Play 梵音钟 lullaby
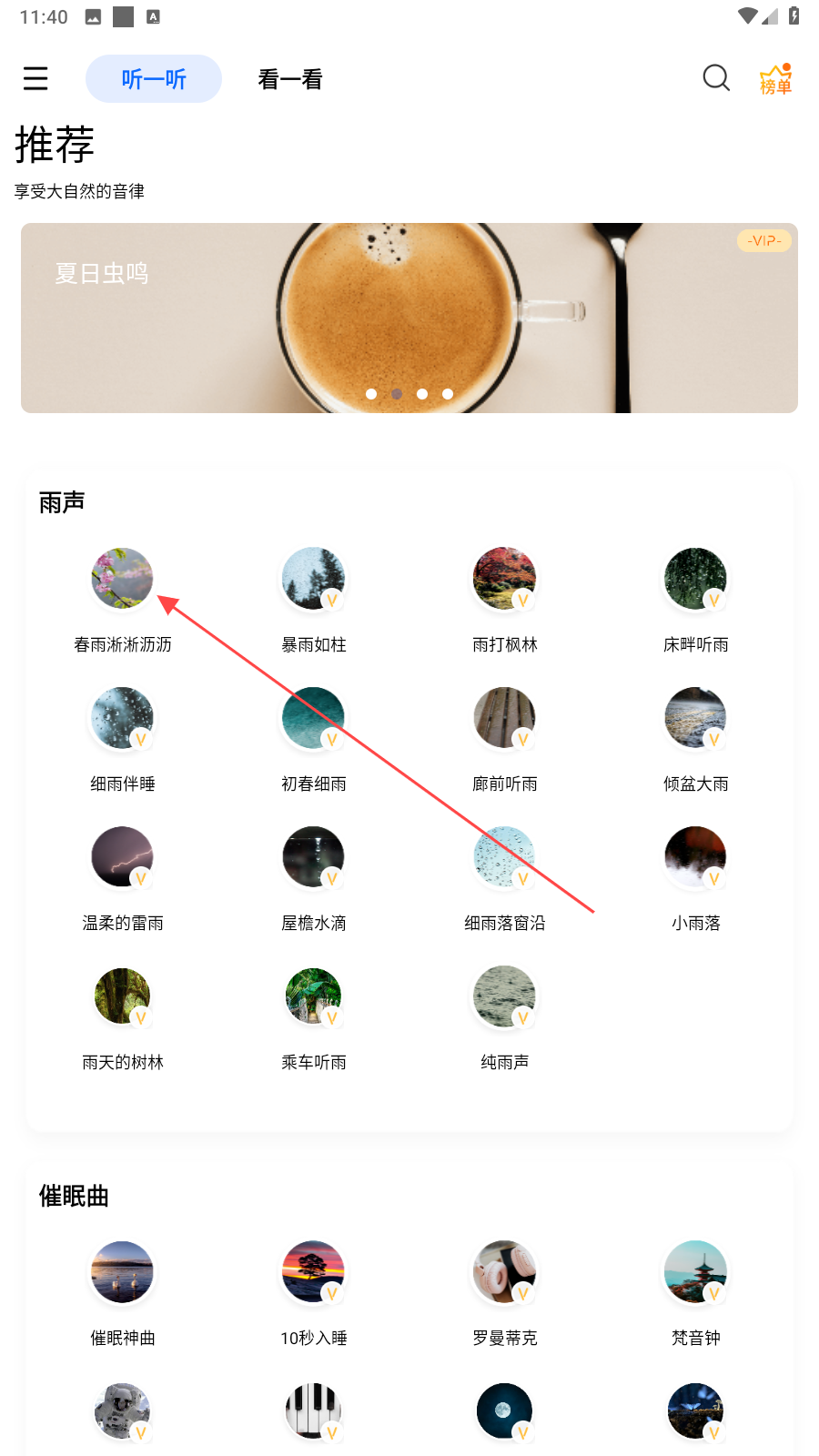 [x=695, y=1272]
